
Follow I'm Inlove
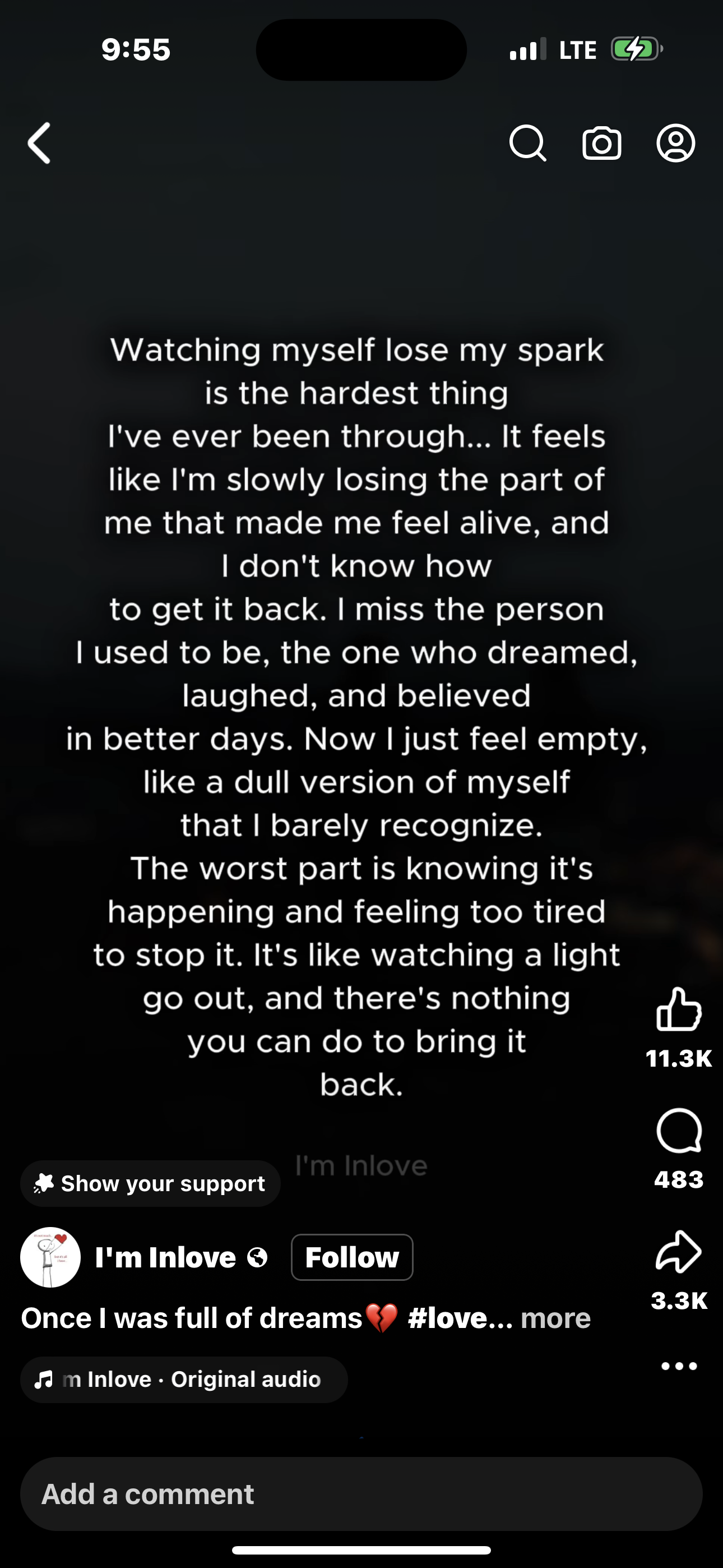(x=352, y=1257)
